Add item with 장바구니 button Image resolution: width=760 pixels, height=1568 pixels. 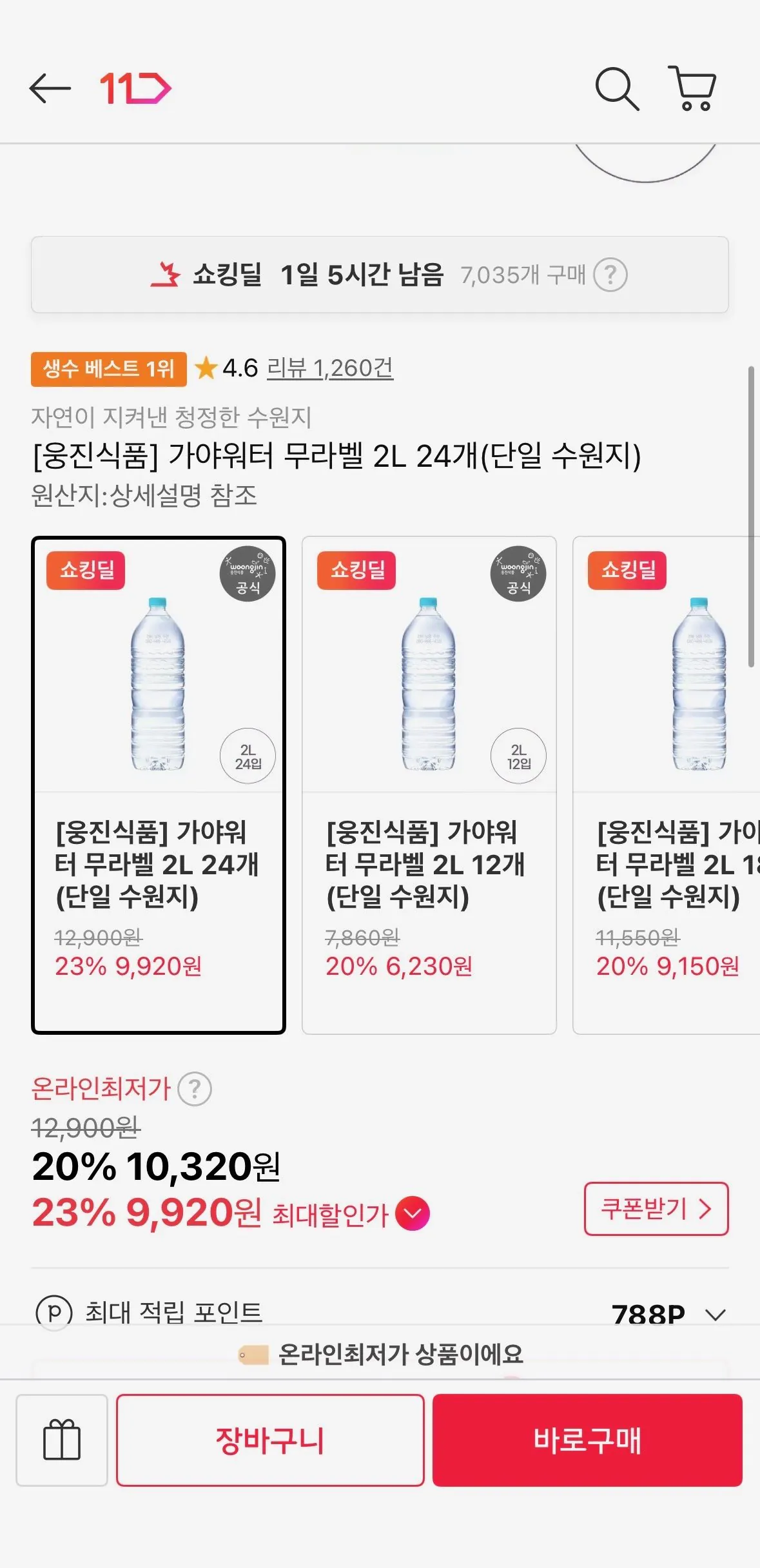270,1440
